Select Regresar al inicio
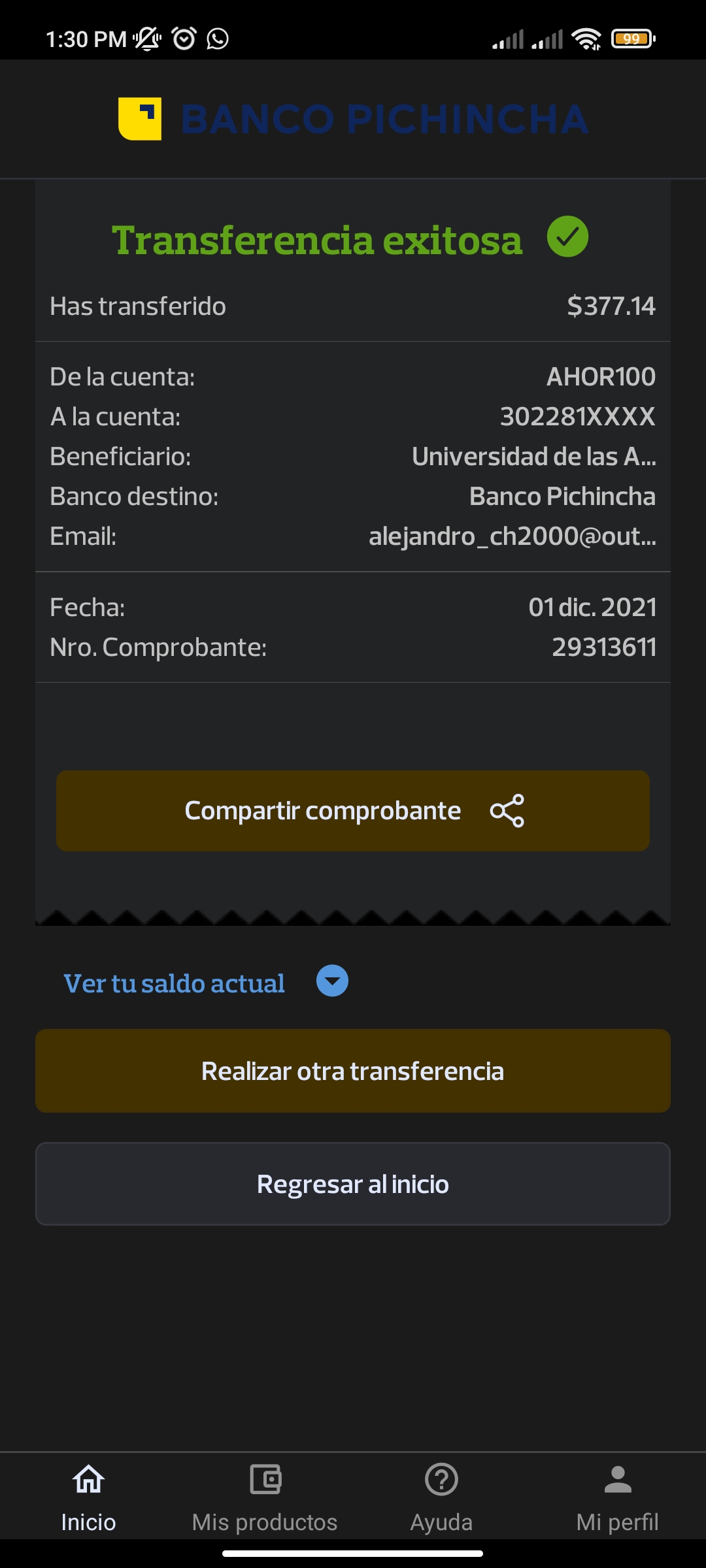 353,1184
